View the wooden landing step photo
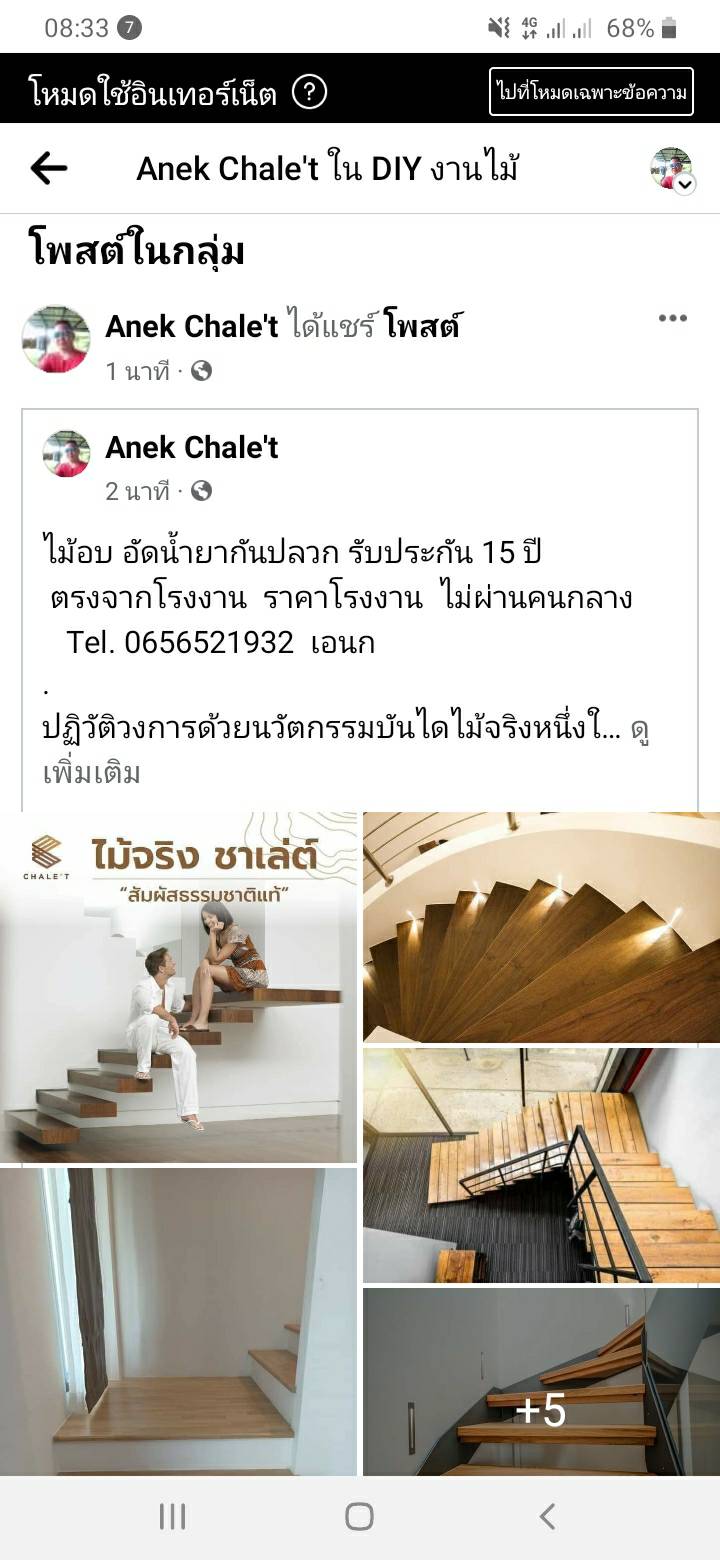Viewport: 720px width, 1560px height. (178, 1321)
